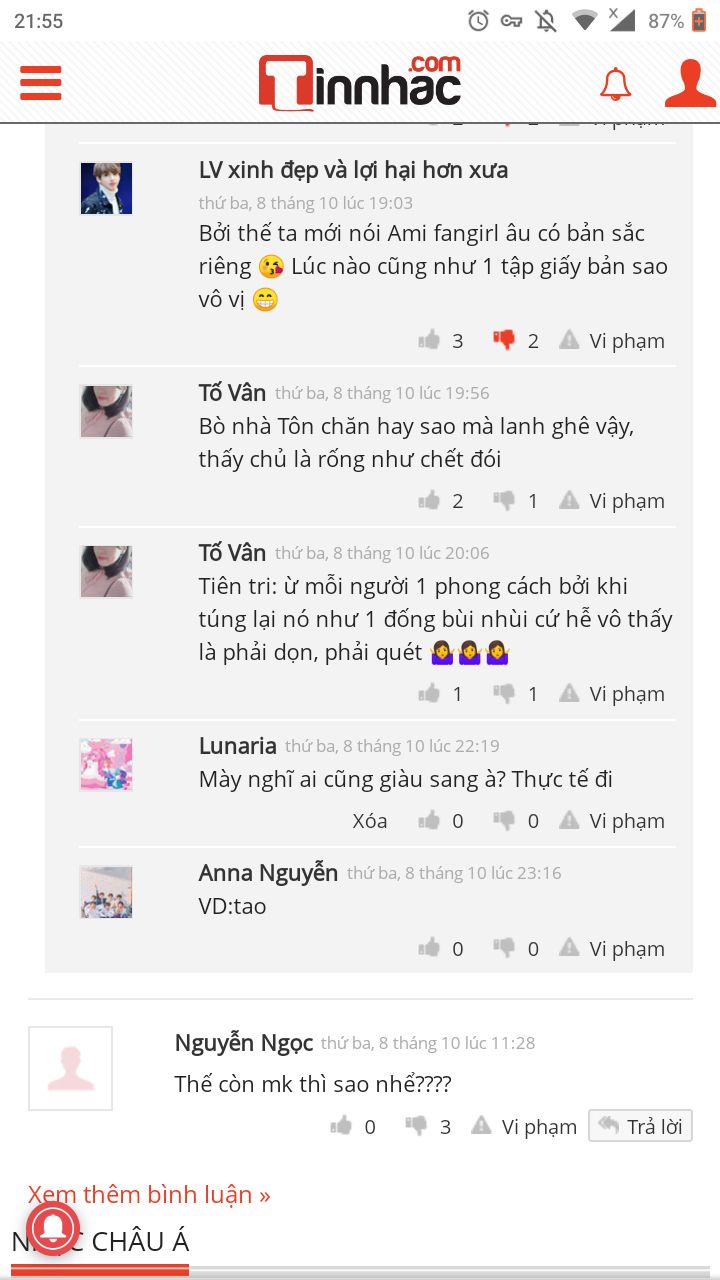Like LV xinh đẹp's comment

pyautogui.click(x=430, y=340)
